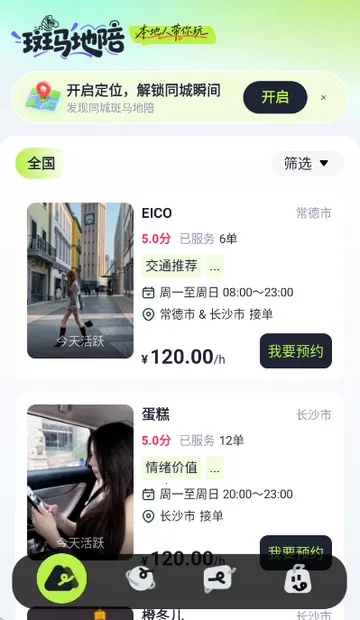
Task: Expand more tags on EICO's card
Action: pyautogui.click(x=215, y=266)
